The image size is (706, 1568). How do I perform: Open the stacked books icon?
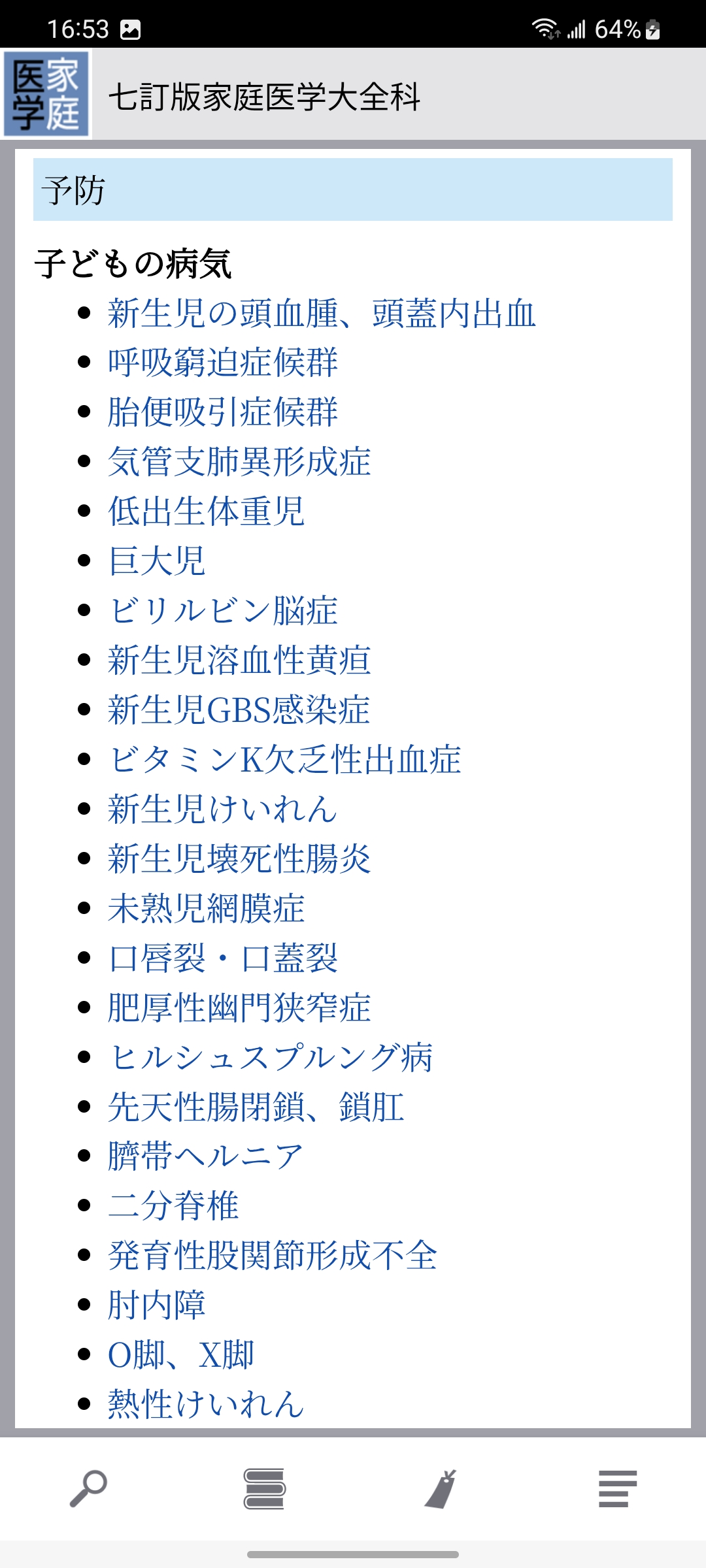click(x=264, y=1488)
